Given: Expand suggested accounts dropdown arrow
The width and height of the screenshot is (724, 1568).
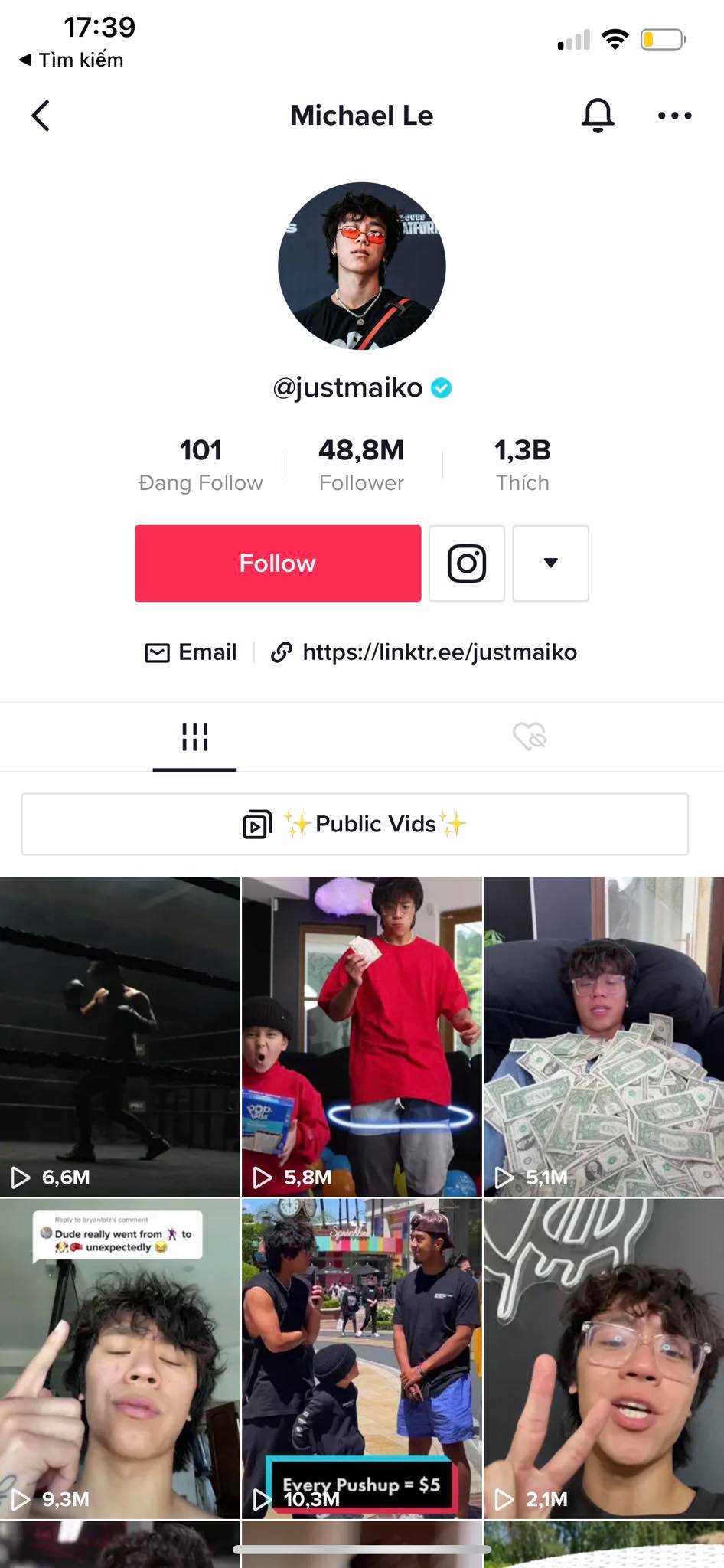Looking at the screenshot, I should 550,563.
